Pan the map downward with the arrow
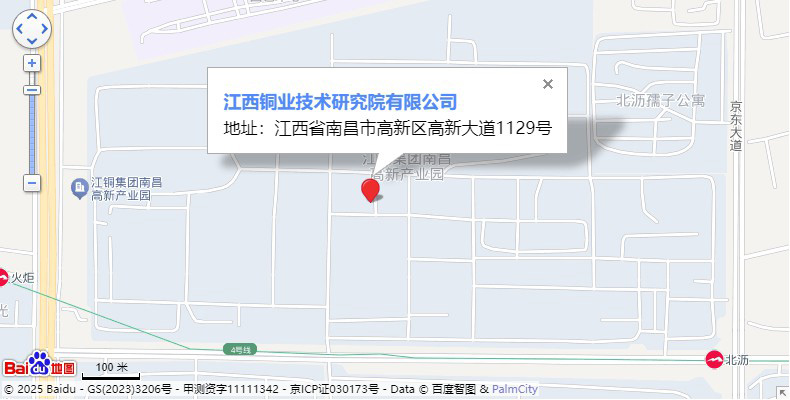Viewport: 790px width, 400px height. (x=32, y=42)
